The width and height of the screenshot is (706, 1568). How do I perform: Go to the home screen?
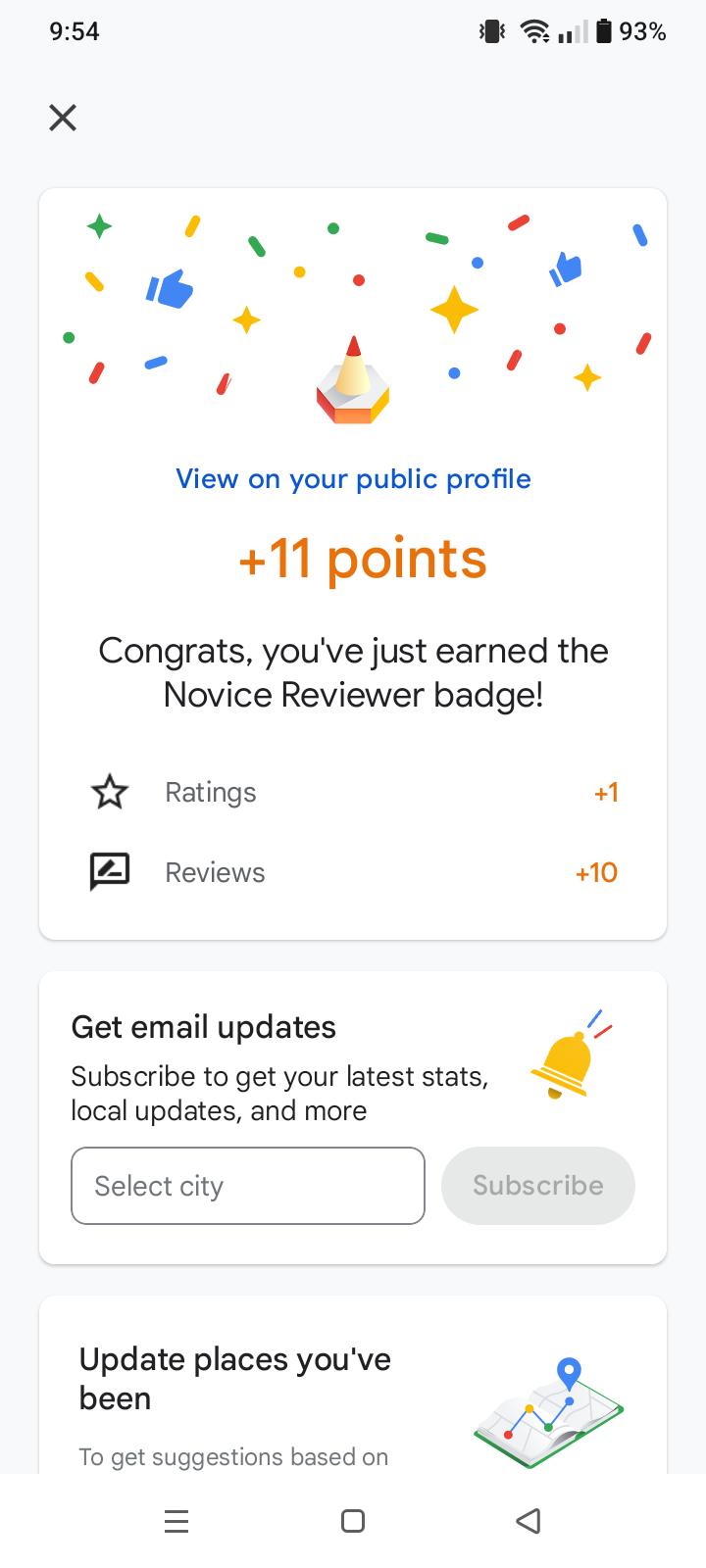coord(353,1521)
